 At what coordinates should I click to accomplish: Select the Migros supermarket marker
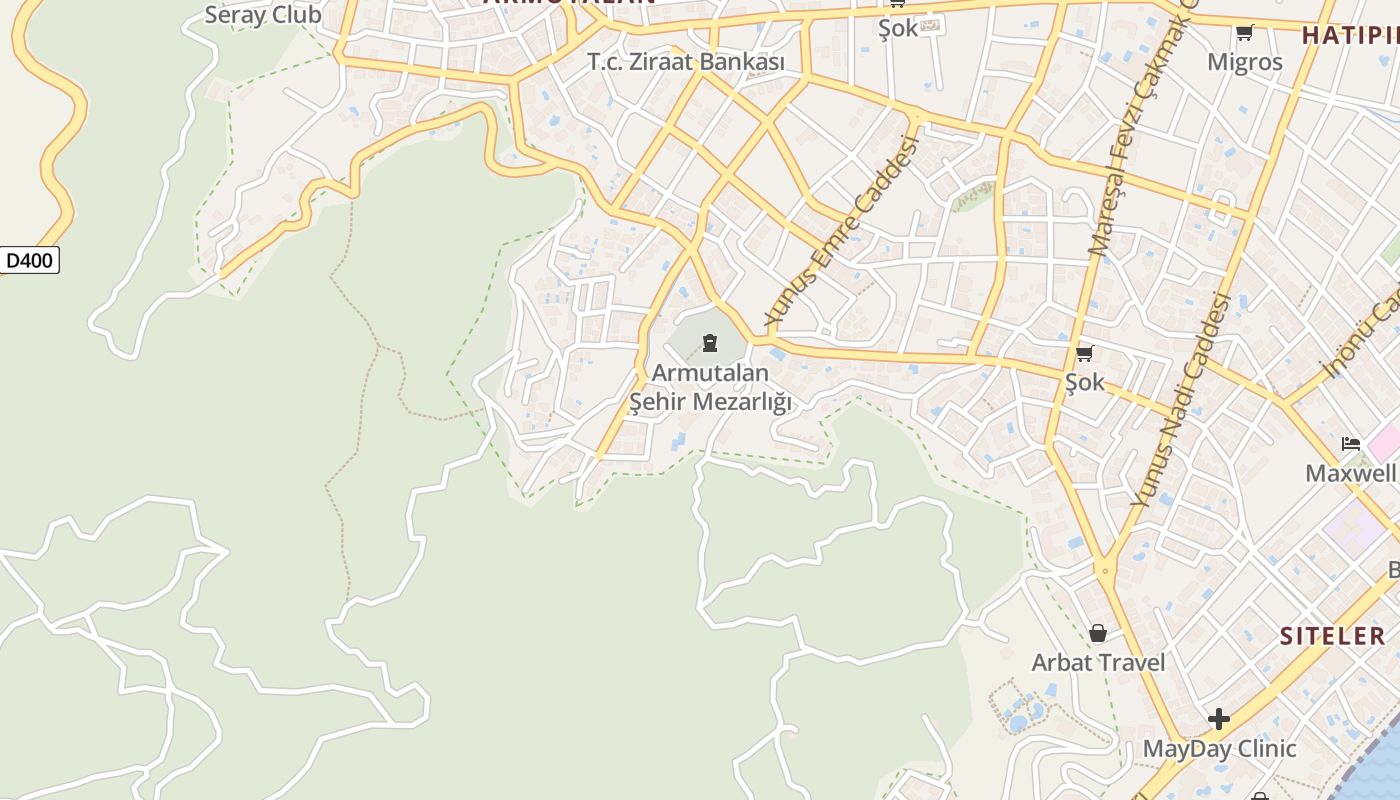point(1244,34)
